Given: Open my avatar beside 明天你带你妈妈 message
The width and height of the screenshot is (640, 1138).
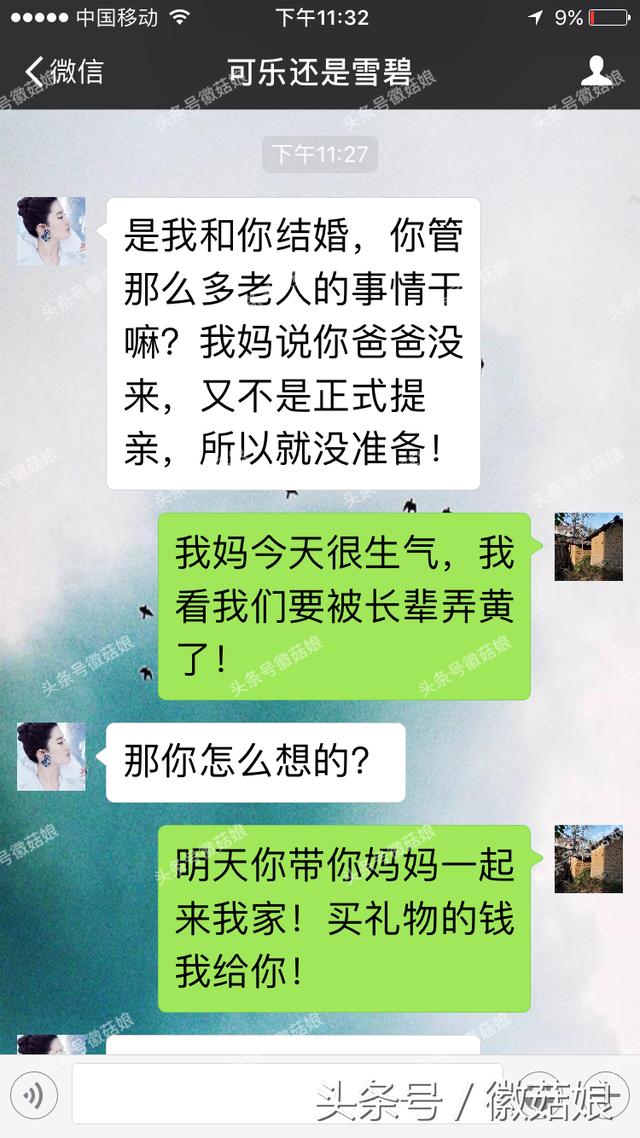Looking at the screenshot, I should [x=589, y=859].
